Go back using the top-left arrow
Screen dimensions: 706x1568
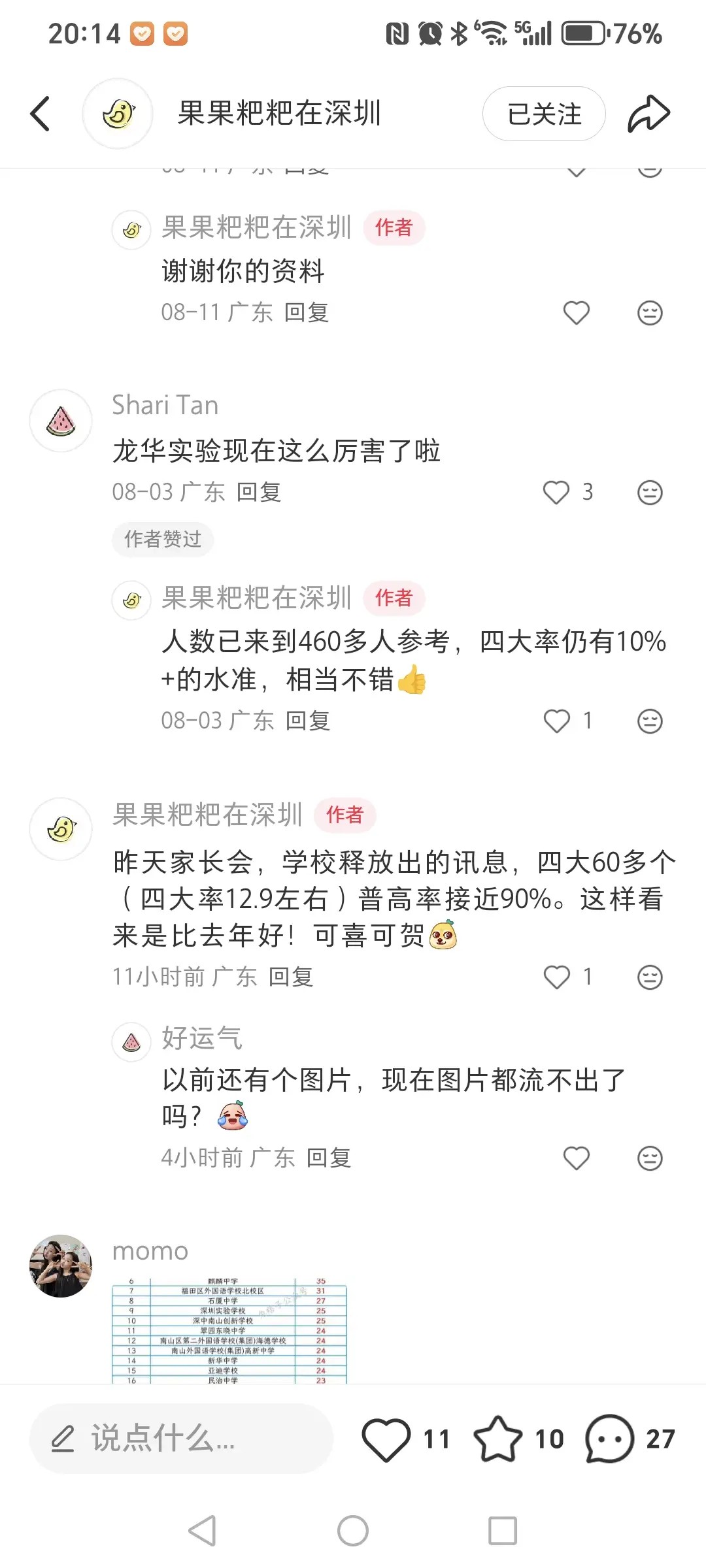(41, 114)
